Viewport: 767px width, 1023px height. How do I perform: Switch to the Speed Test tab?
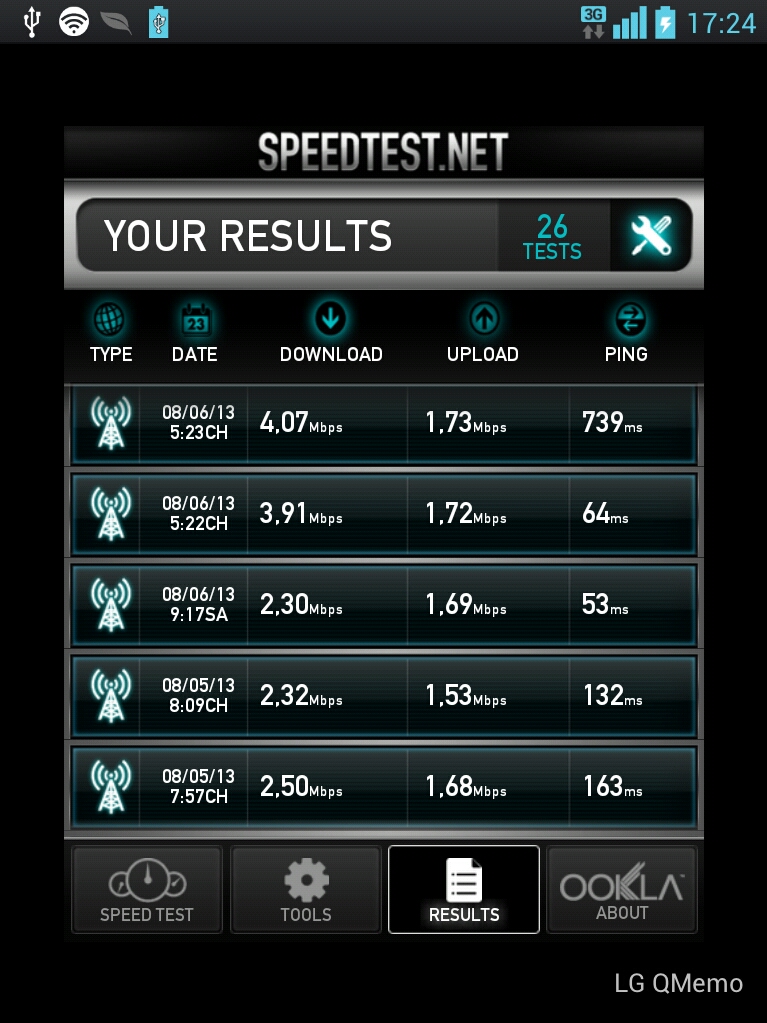click(147, 889)
